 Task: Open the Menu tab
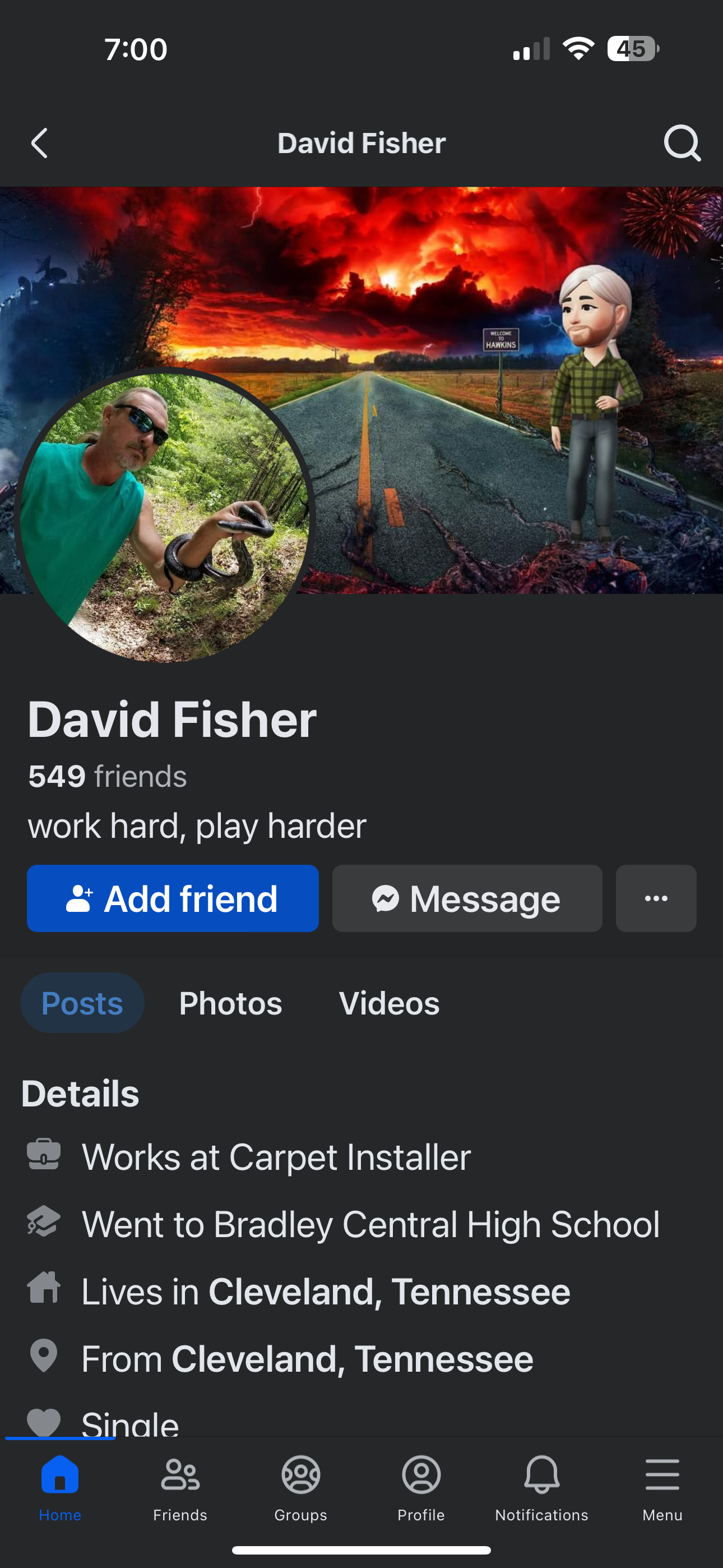662,1487
